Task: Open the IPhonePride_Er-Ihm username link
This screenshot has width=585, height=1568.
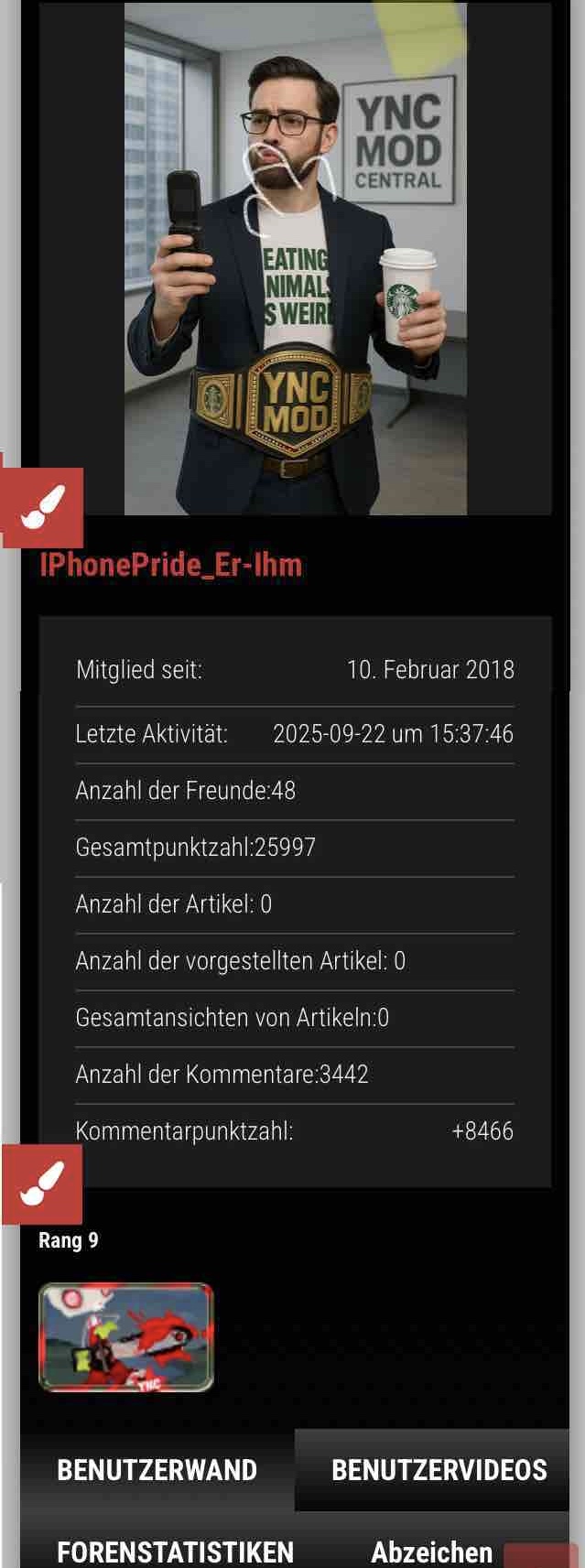Action: [171, 564]
